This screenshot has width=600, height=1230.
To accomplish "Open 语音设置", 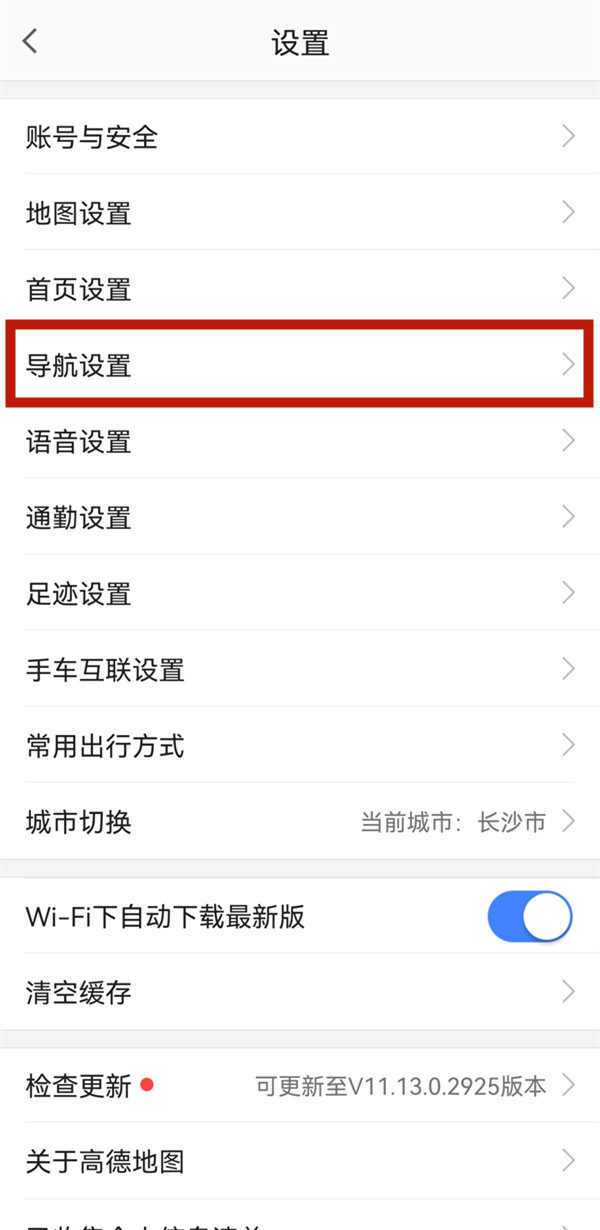I will coord(300,441).
